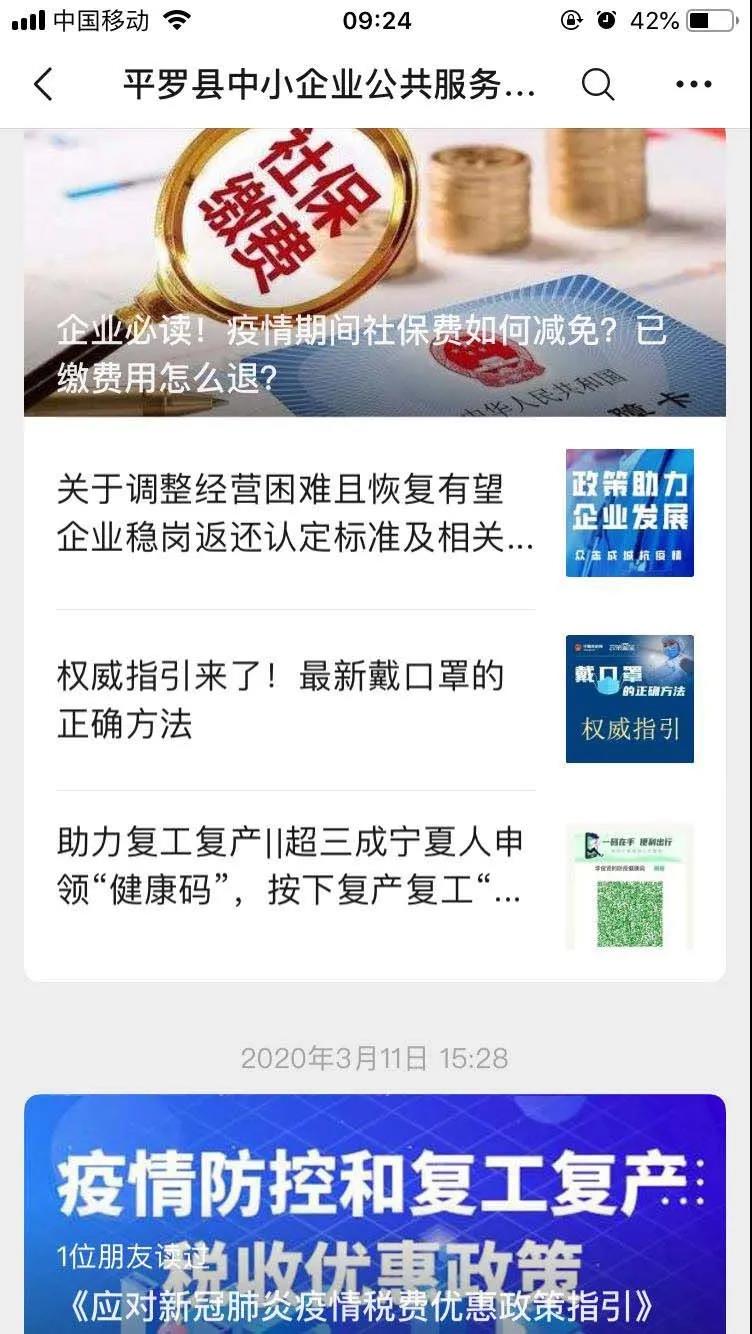Open the 权威指引来了 mask-wearing article
The height and width of the screenshot is (1334, 752).
[375, 699]
